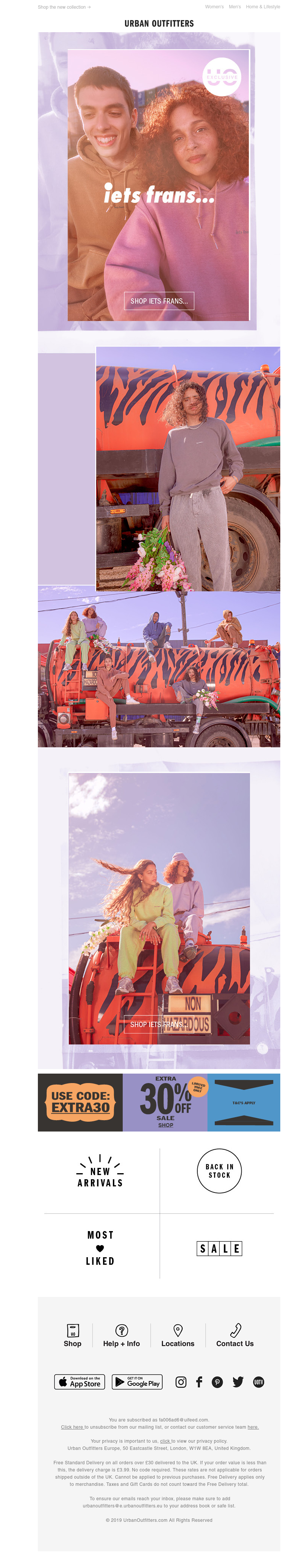Screen dimensions: 303x1568
Task: Visit the Facebook page
Action: pyautogui.click(x=199, y=1382)
